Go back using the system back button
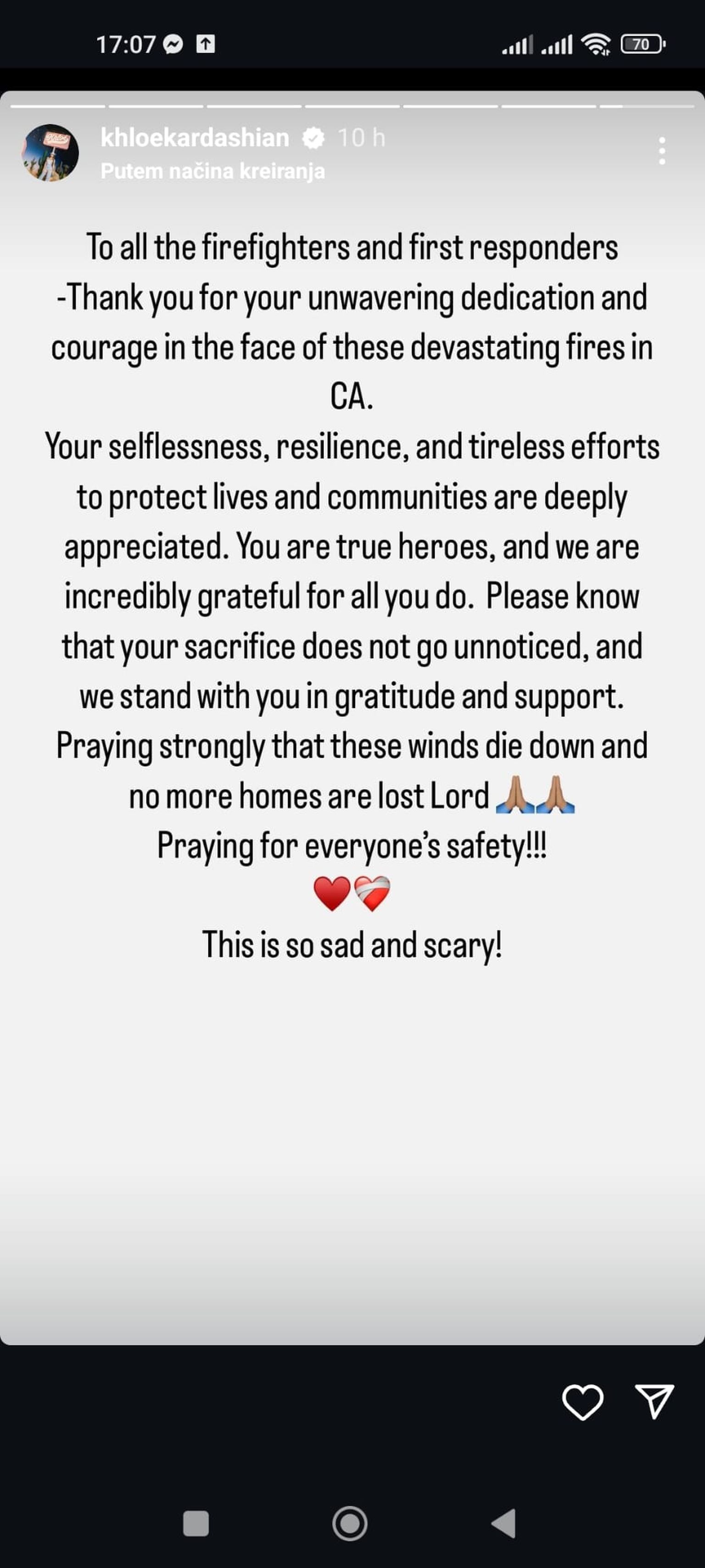 click(x=504, y=1523)
